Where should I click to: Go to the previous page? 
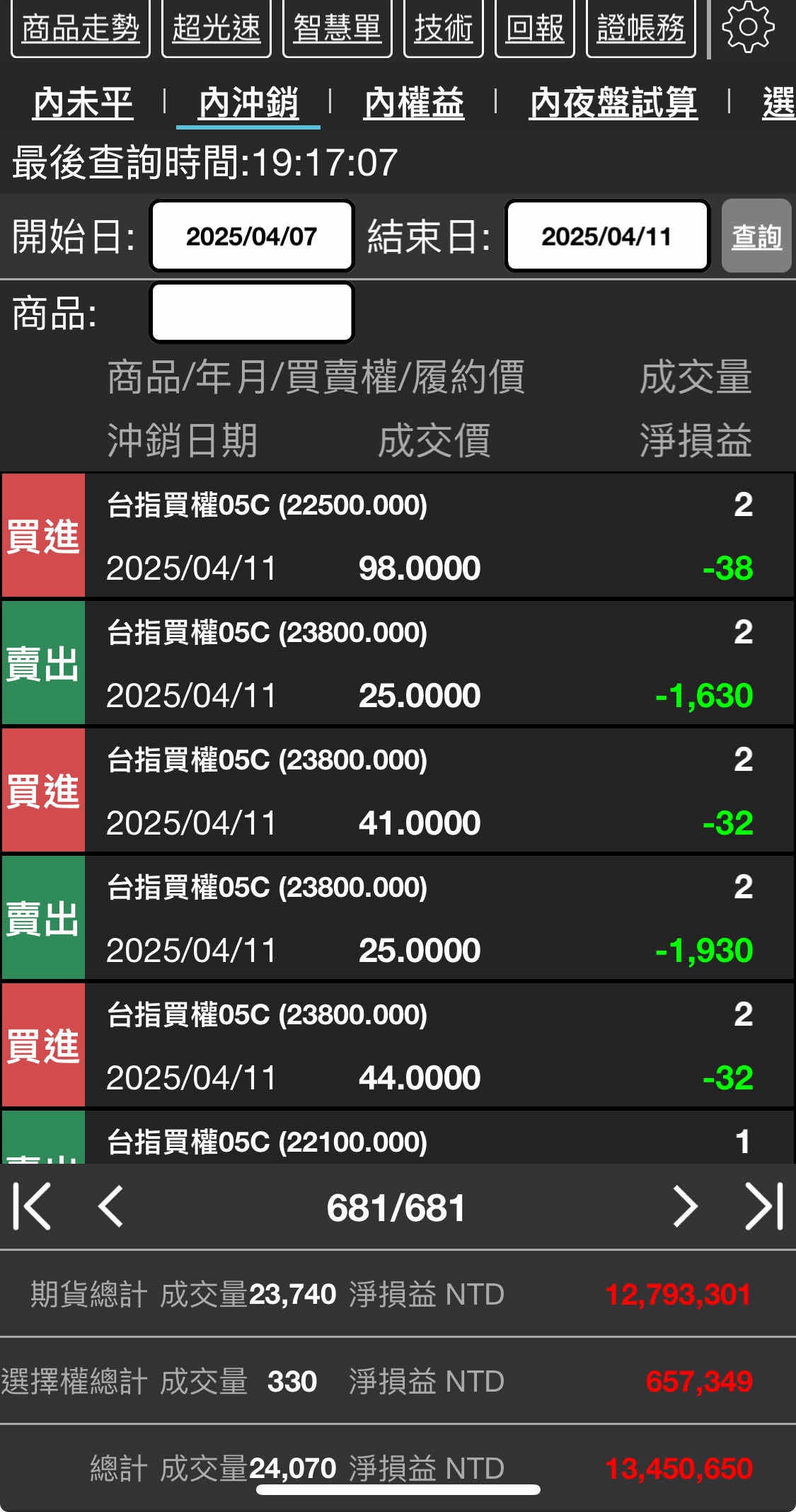[x=110, y=1206]
